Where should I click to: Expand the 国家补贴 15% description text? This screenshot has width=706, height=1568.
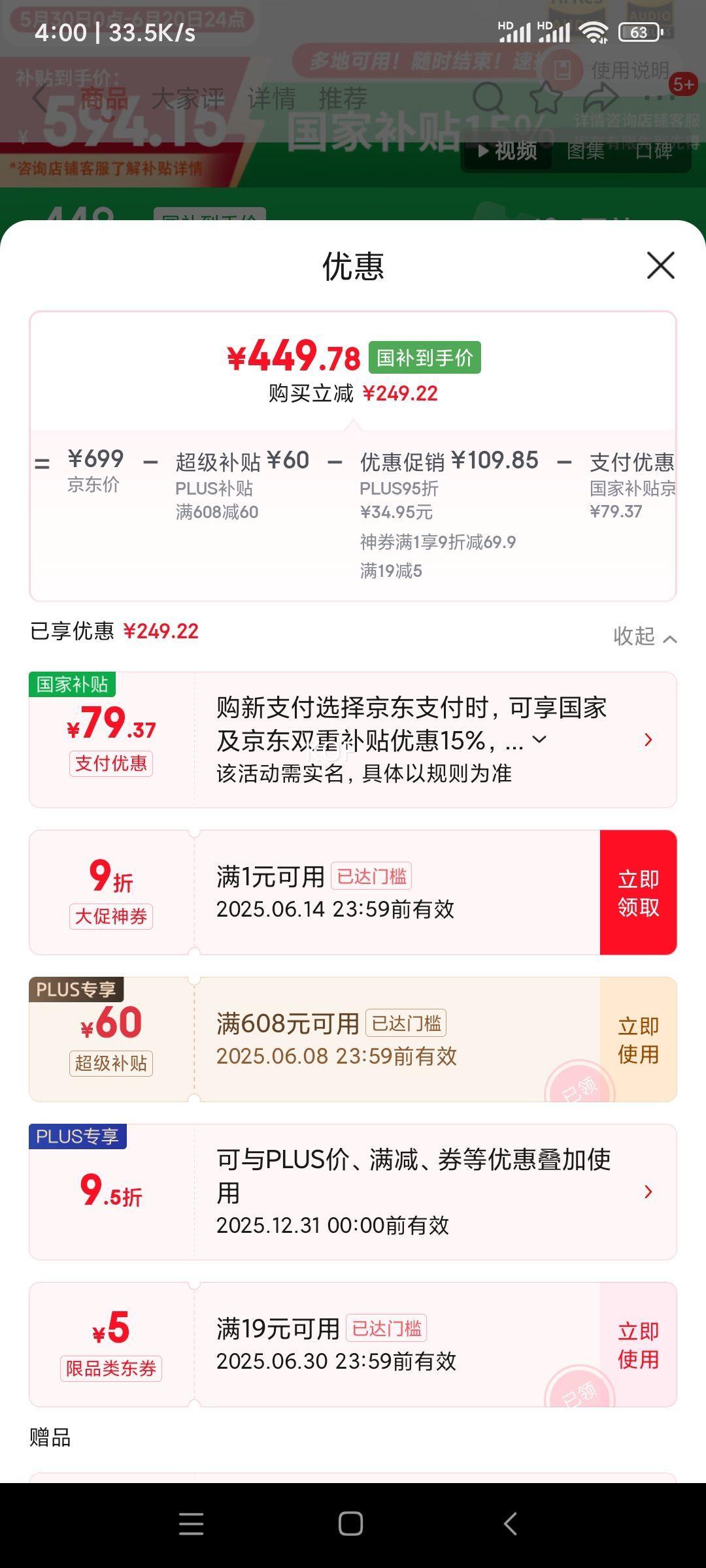539,740
